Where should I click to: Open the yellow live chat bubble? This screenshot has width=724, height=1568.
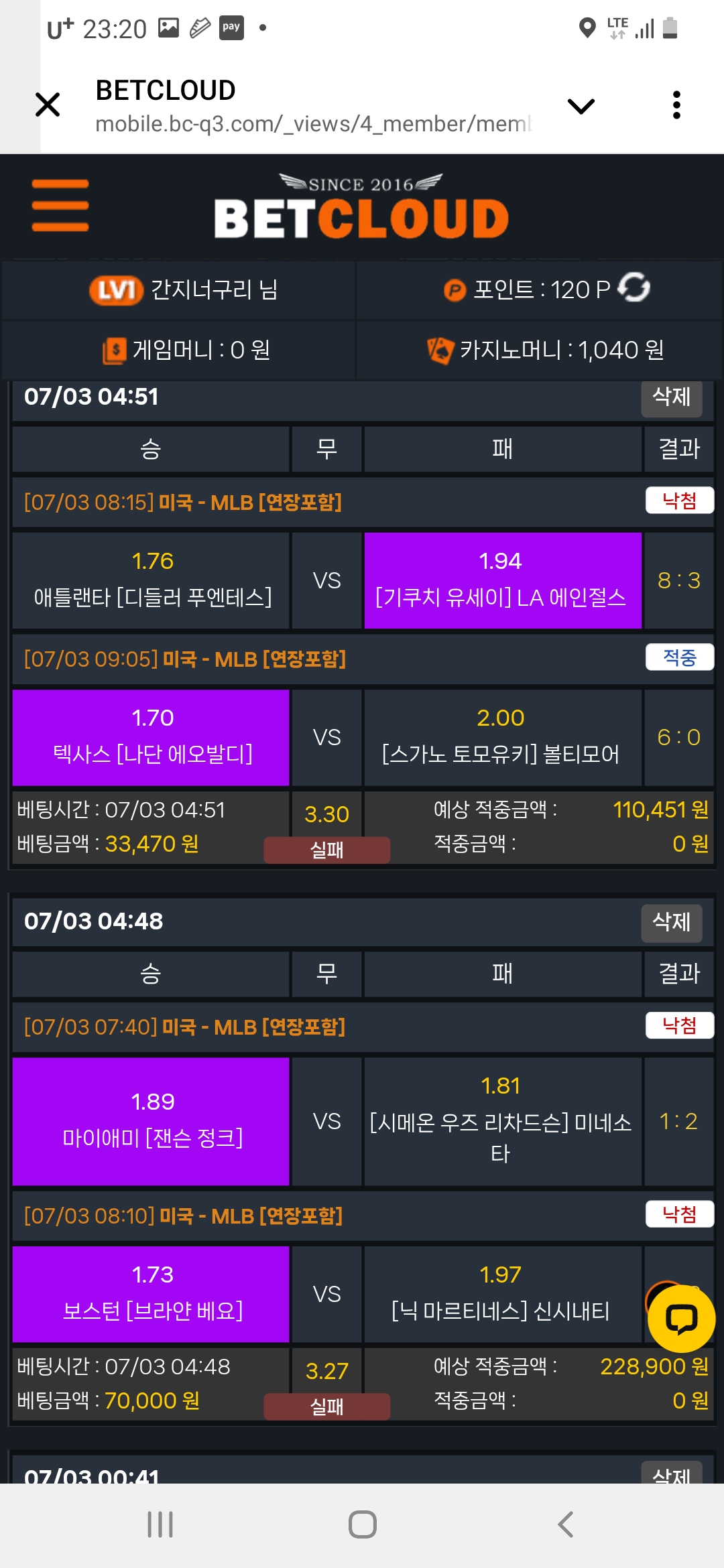coord(681,1319)
